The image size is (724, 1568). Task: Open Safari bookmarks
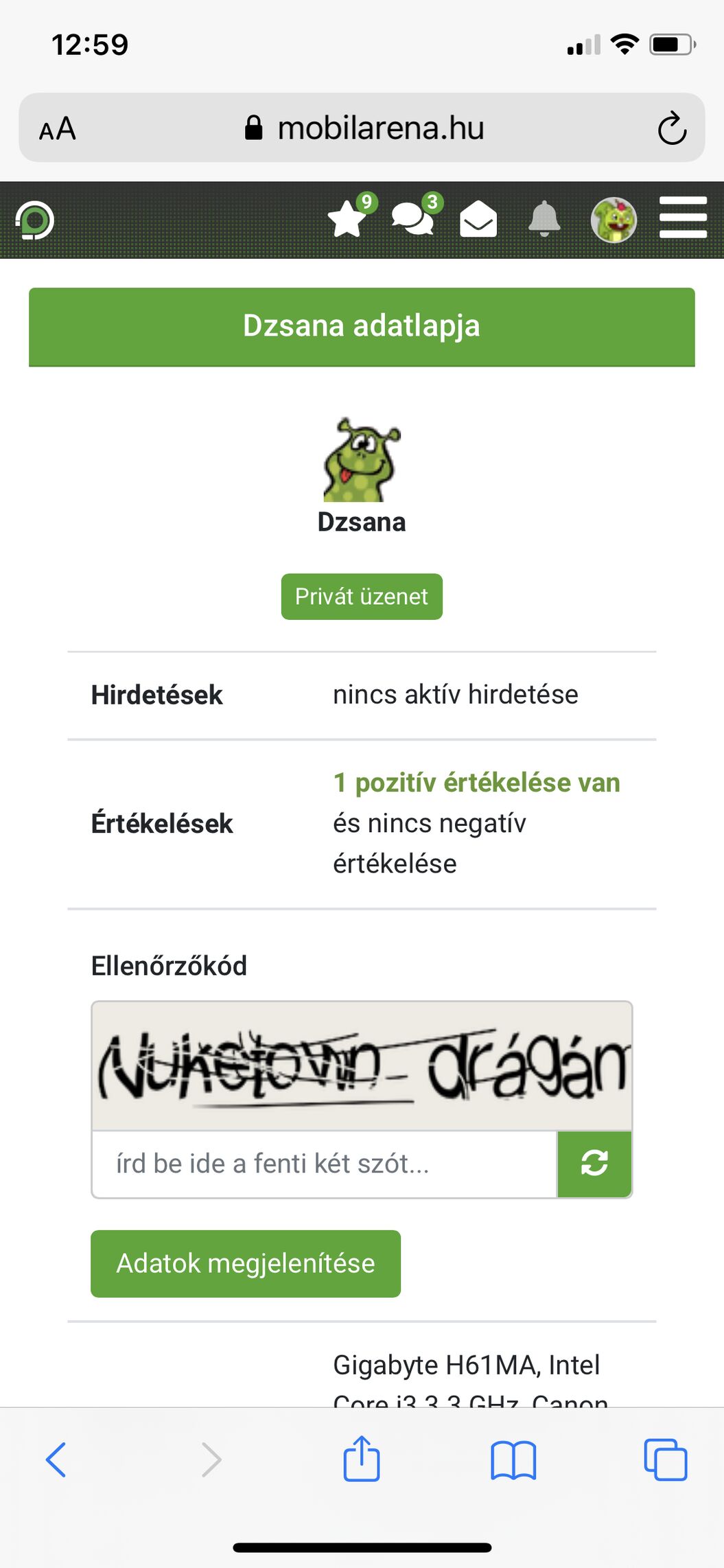tap(513, 1459)
